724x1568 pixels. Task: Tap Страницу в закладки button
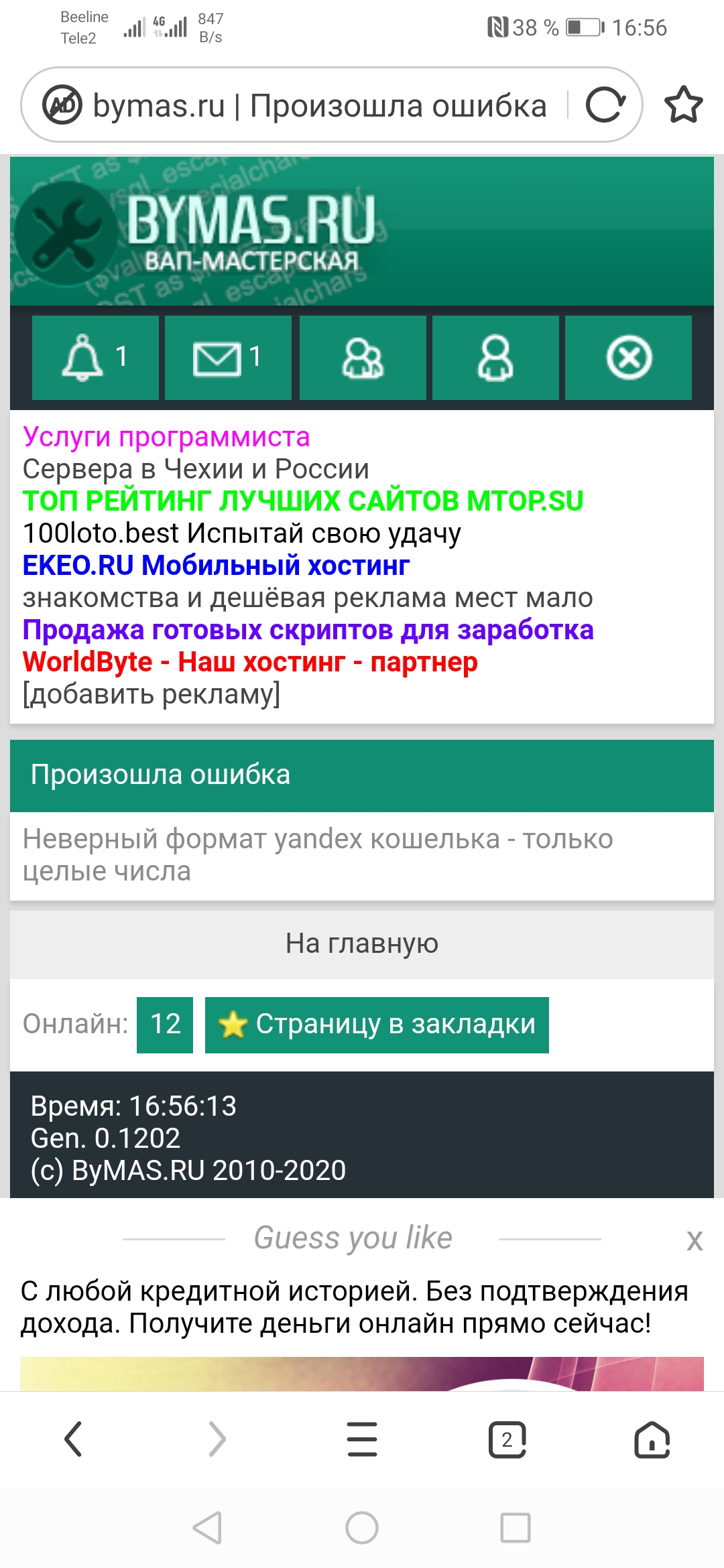pos(377,1025)
